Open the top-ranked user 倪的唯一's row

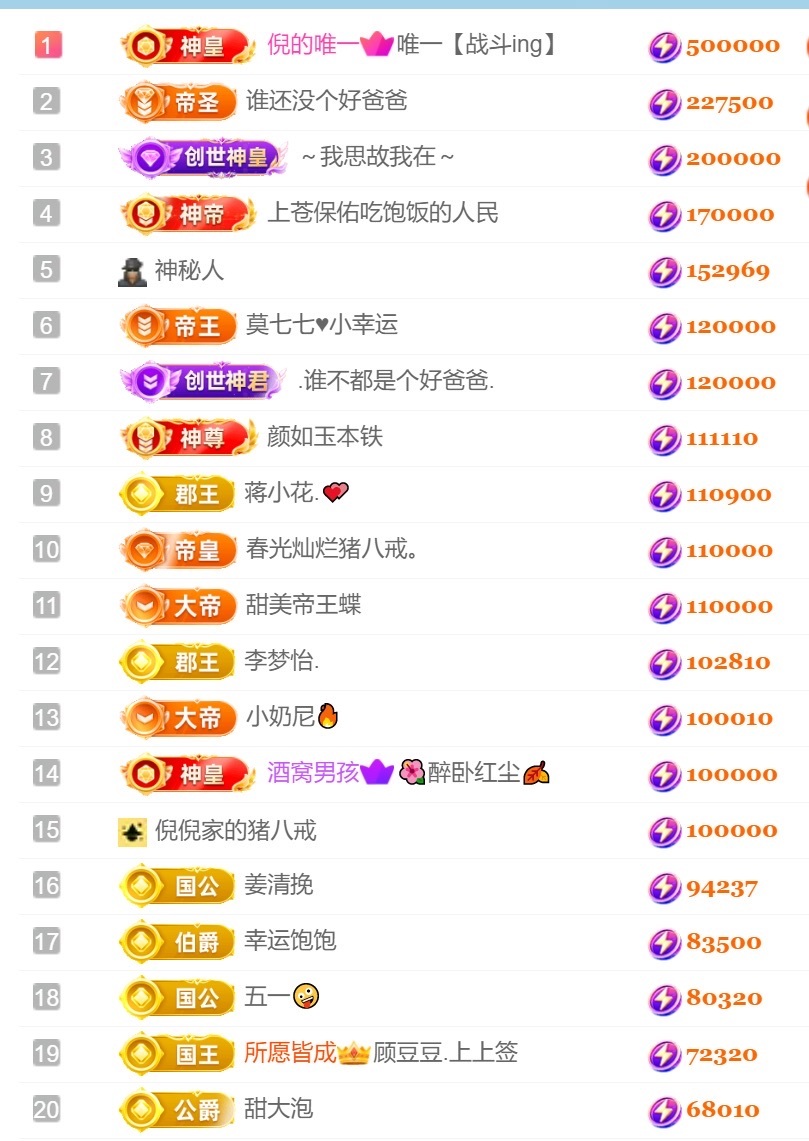pyautogui.click(x=411, y=46)
